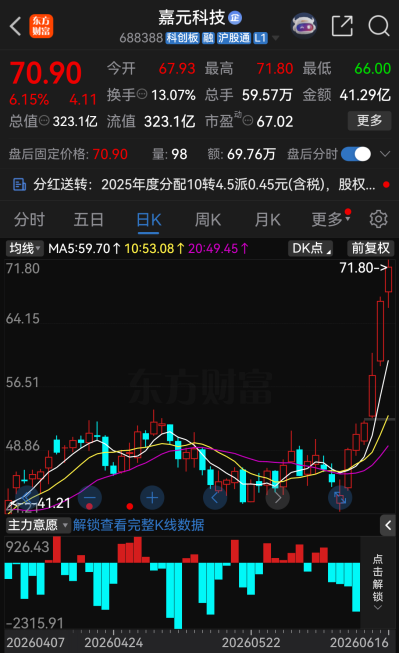
Task: Change 前复权 adjustment setting
Action: [x=370, y=249]
